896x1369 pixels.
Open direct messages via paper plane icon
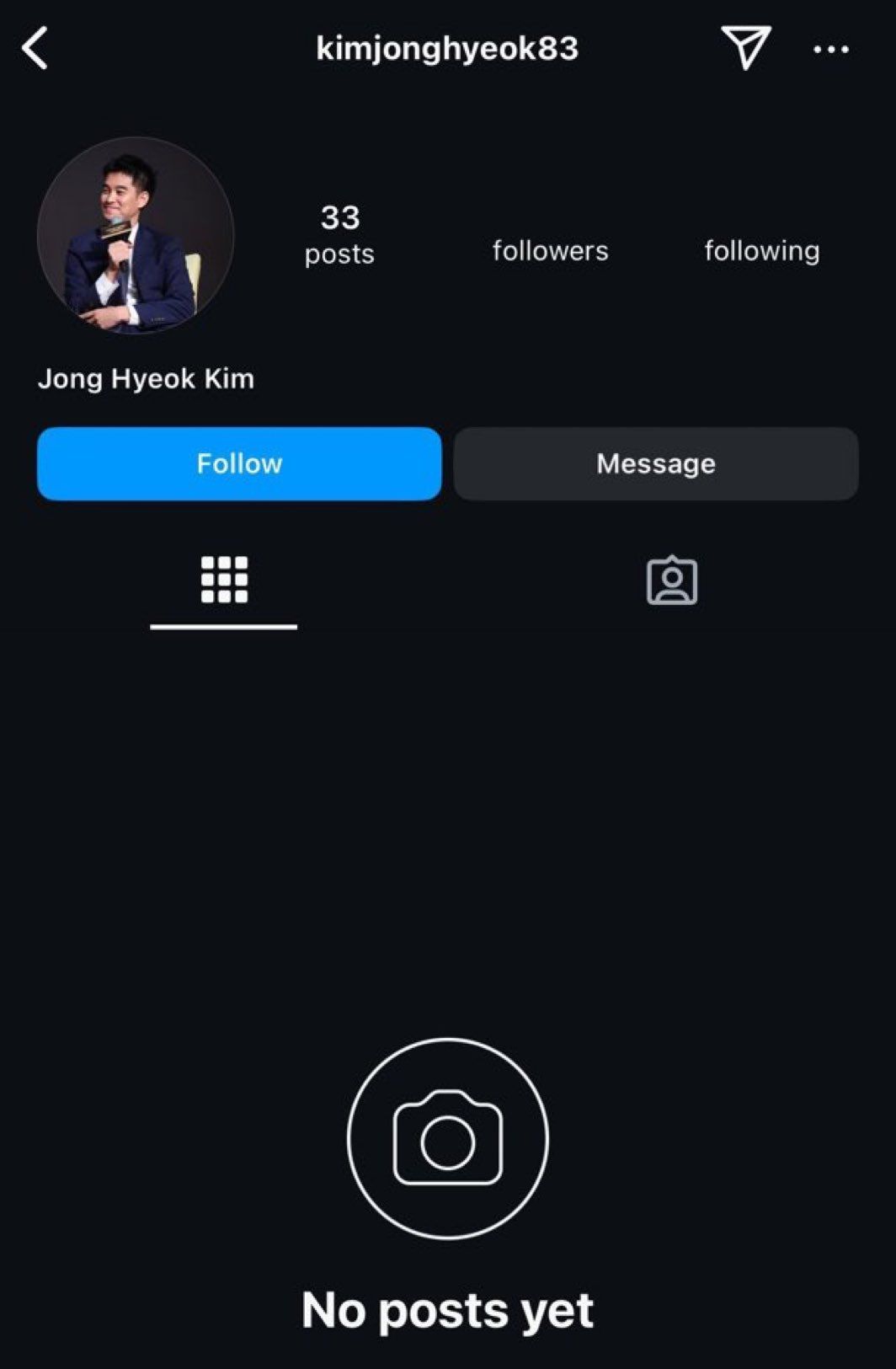click(x=744, y=48)
